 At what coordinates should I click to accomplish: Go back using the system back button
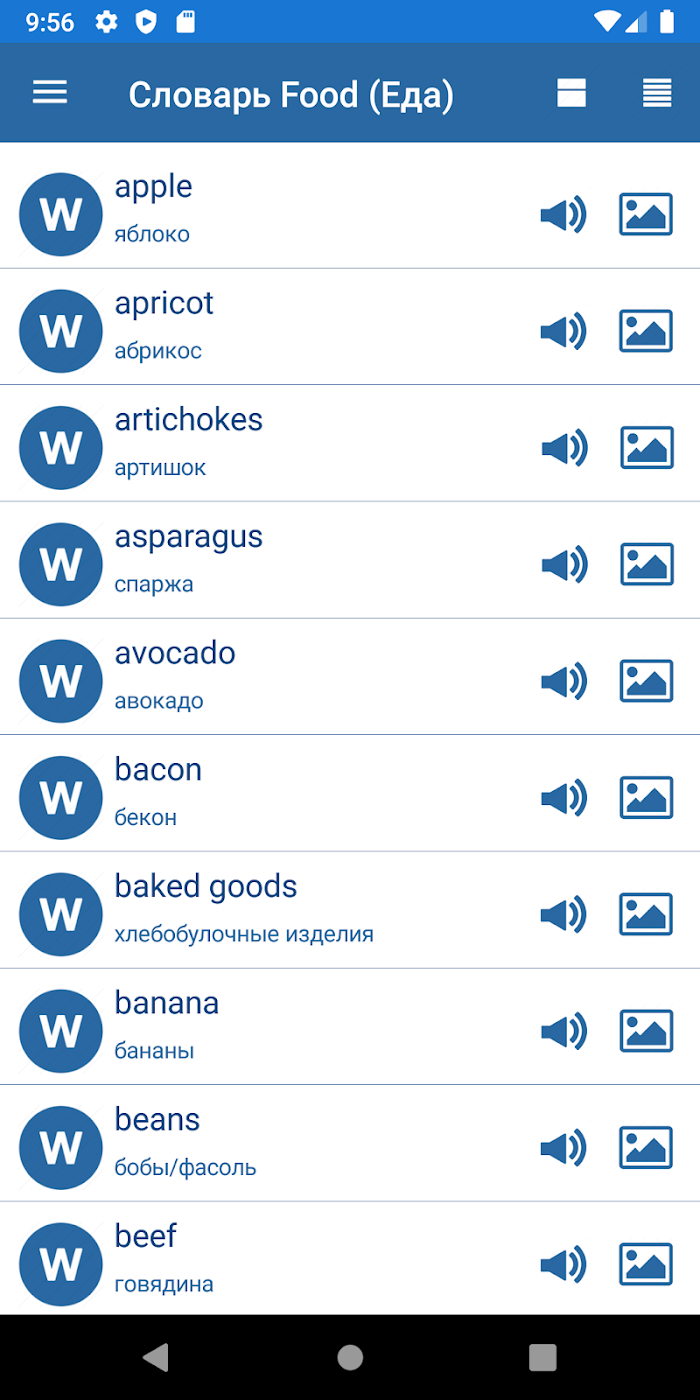click(x=156, y=1357)
